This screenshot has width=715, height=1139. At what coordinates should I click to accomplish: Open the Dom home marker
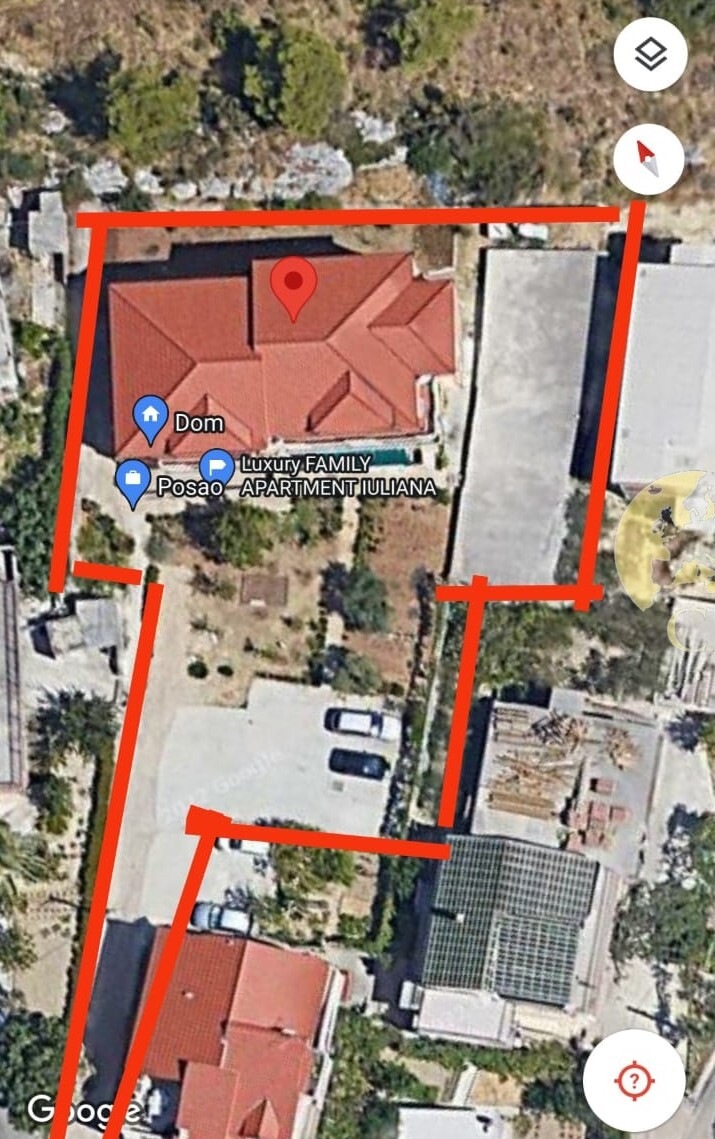151,418
